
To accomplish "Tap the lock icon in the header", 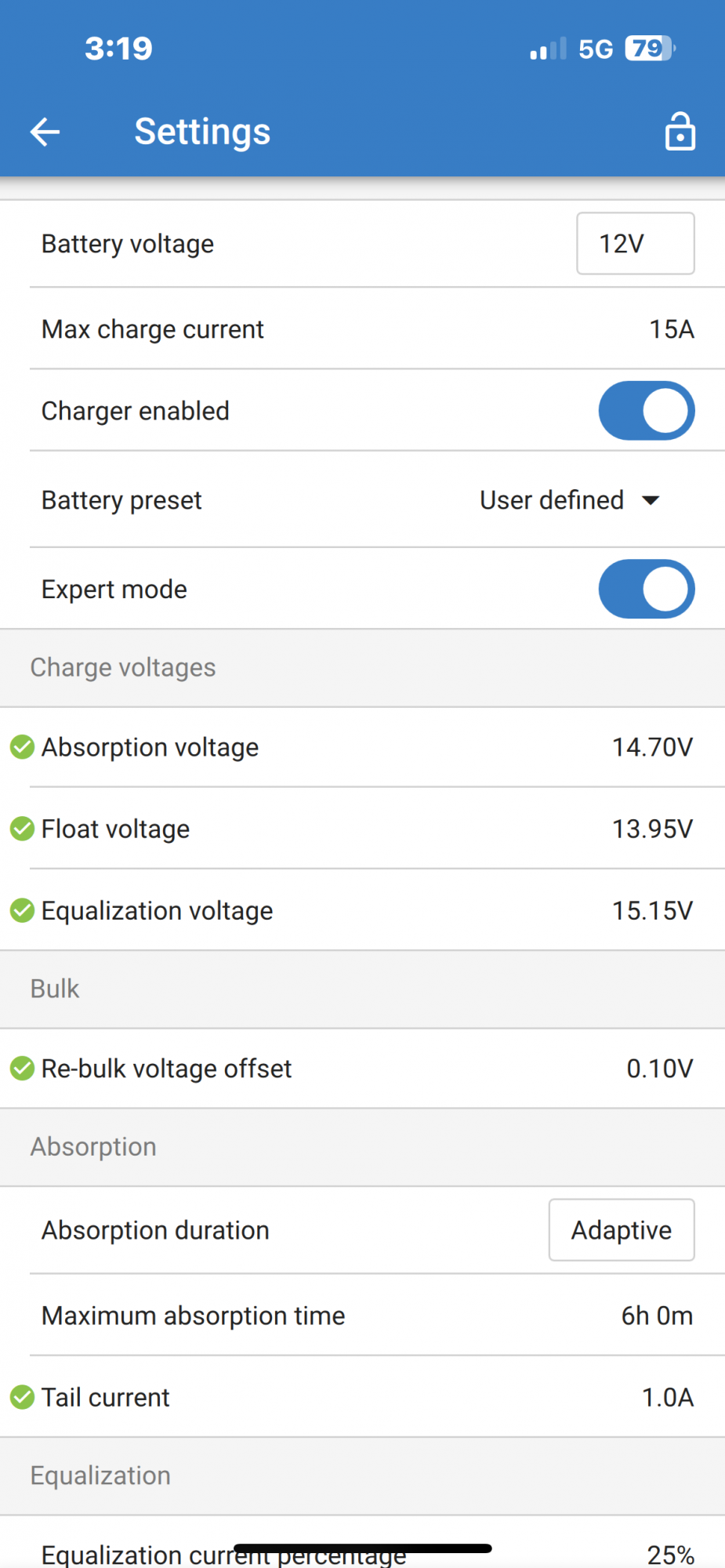I will click(x=680, y=131).
